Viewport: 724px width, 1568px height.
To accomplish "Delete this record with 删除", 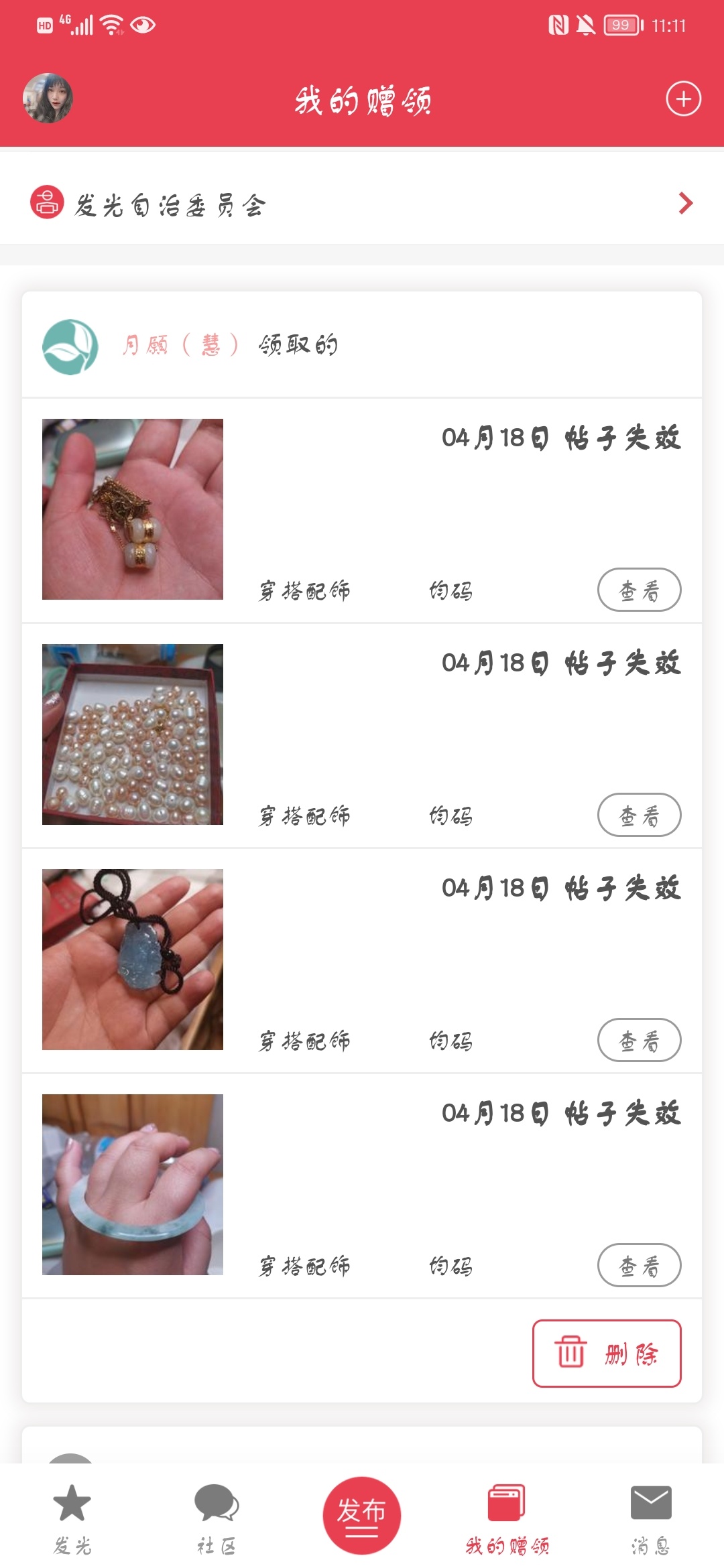I will (607, 1354).
